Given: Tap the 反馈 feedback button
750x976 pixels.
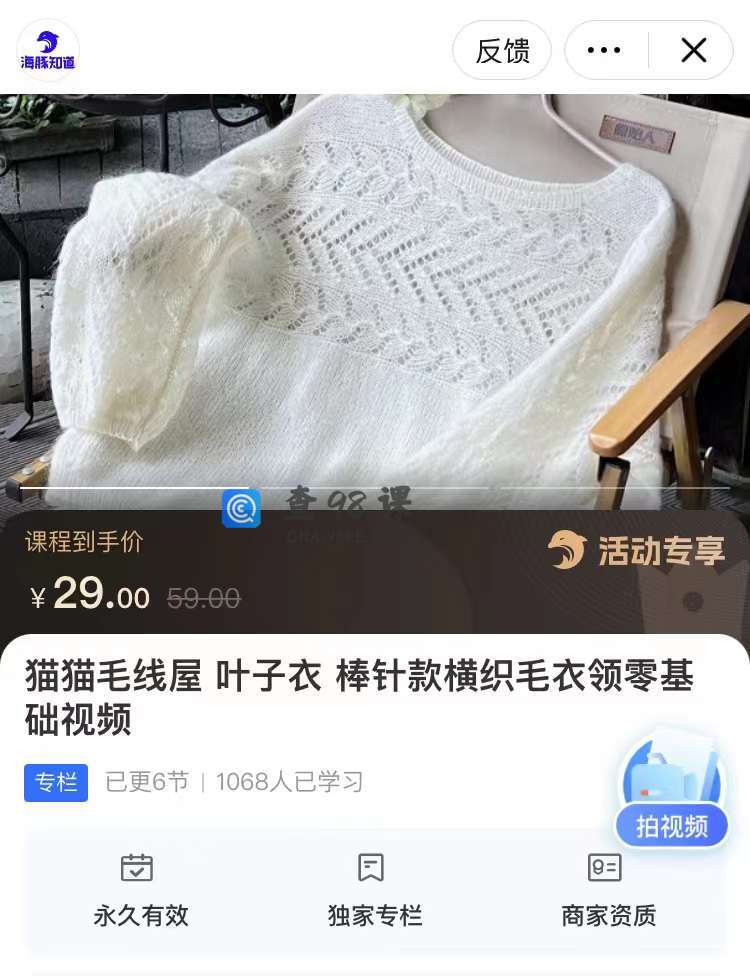Looking at the screenshot, I should pyautogui.click(x=502, y=50).
